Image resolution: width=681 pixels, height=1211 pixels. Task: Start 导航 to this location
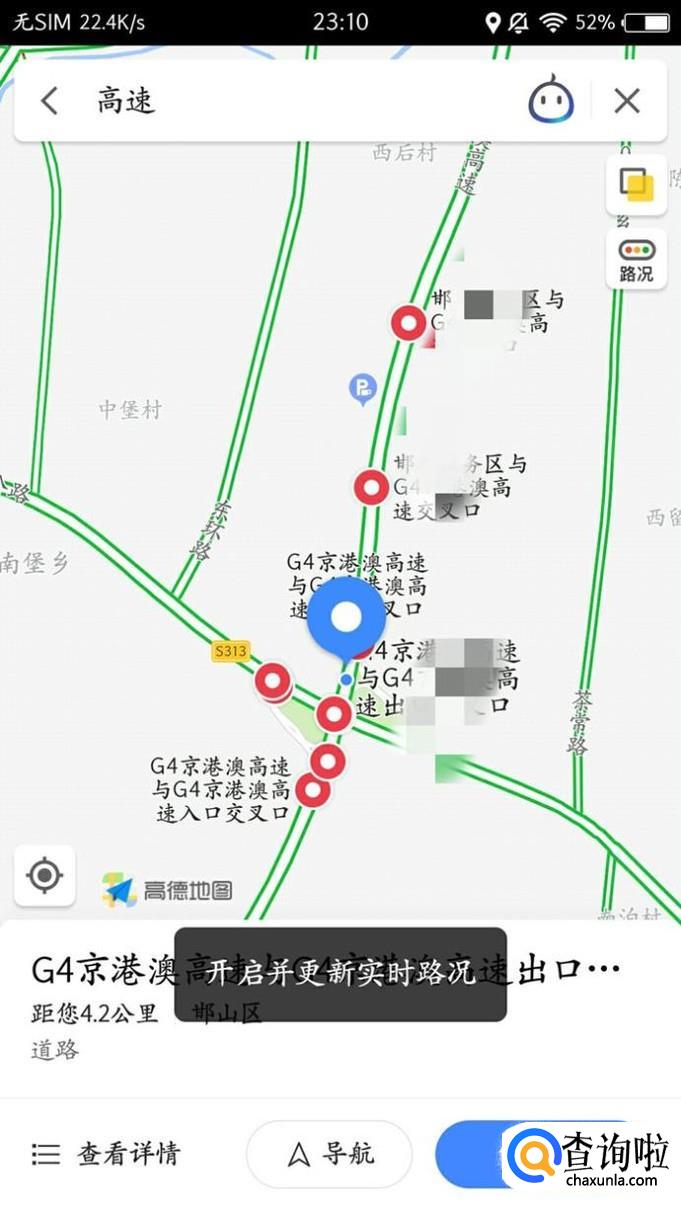(x=329, y=1153)
